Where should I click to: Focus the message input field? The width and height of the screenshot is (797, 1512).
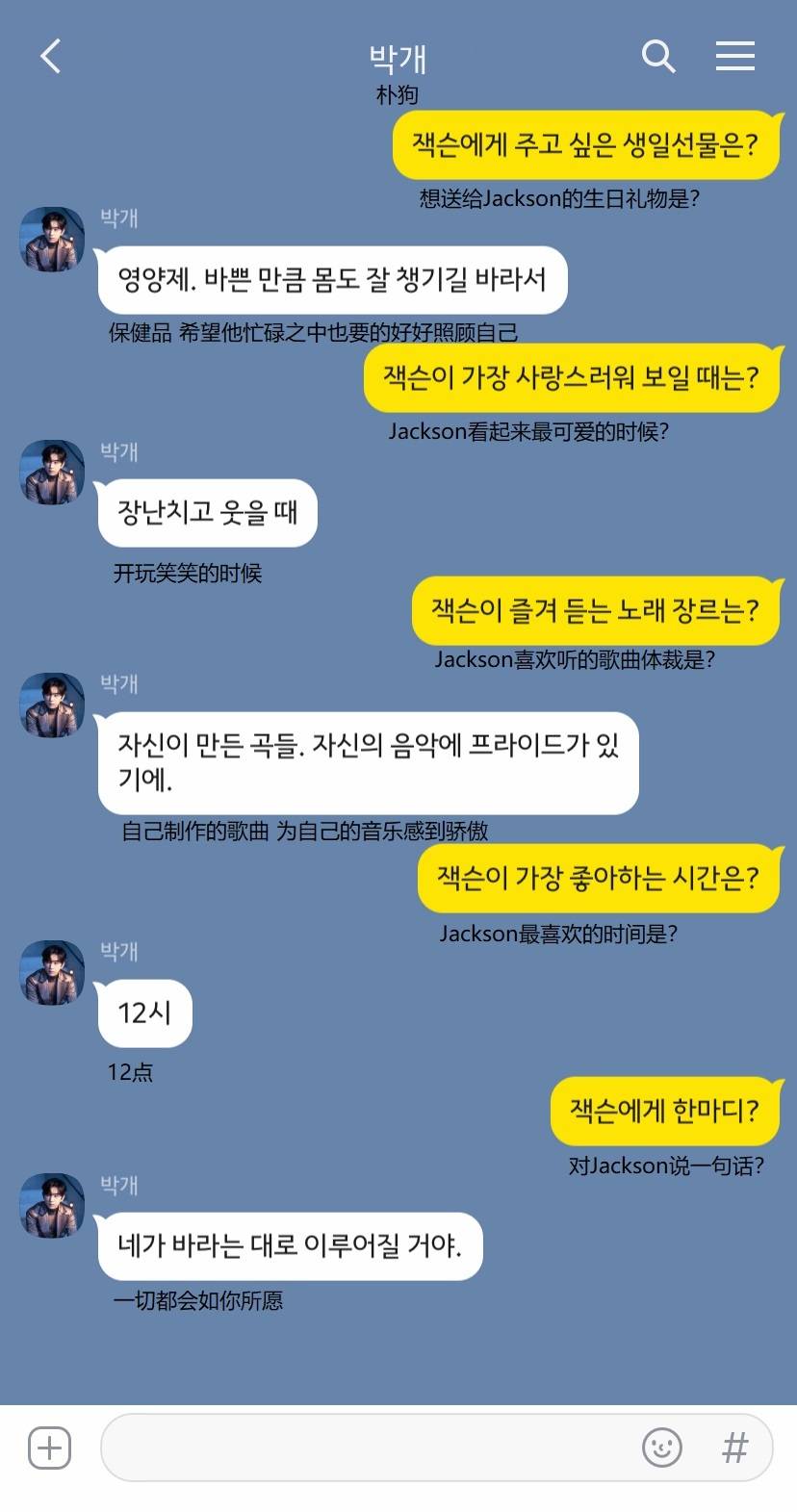(x=366, y=1448)
